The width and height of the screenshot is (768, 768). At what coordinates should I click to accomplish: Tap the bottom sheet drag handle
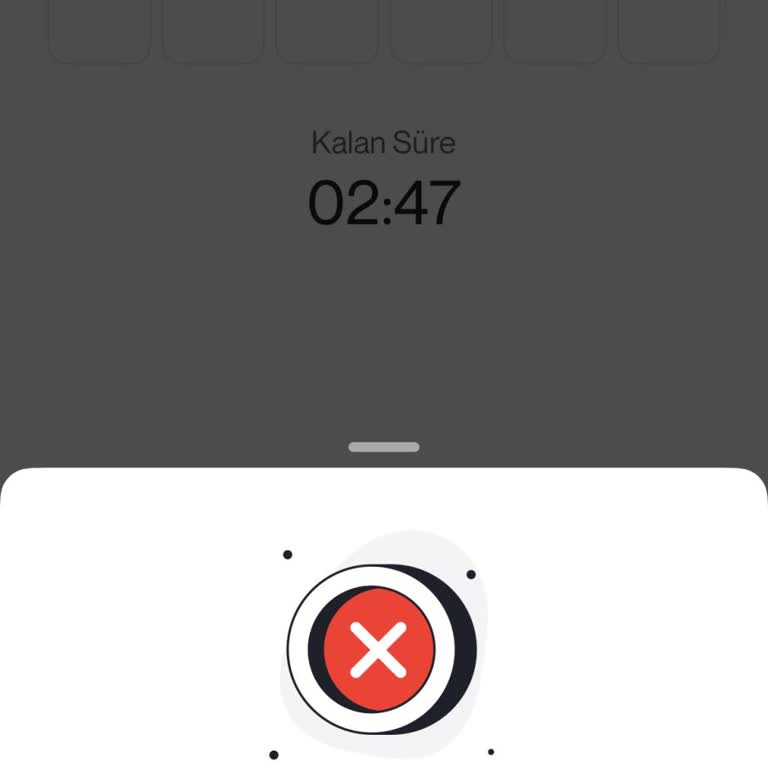(384, 447)
